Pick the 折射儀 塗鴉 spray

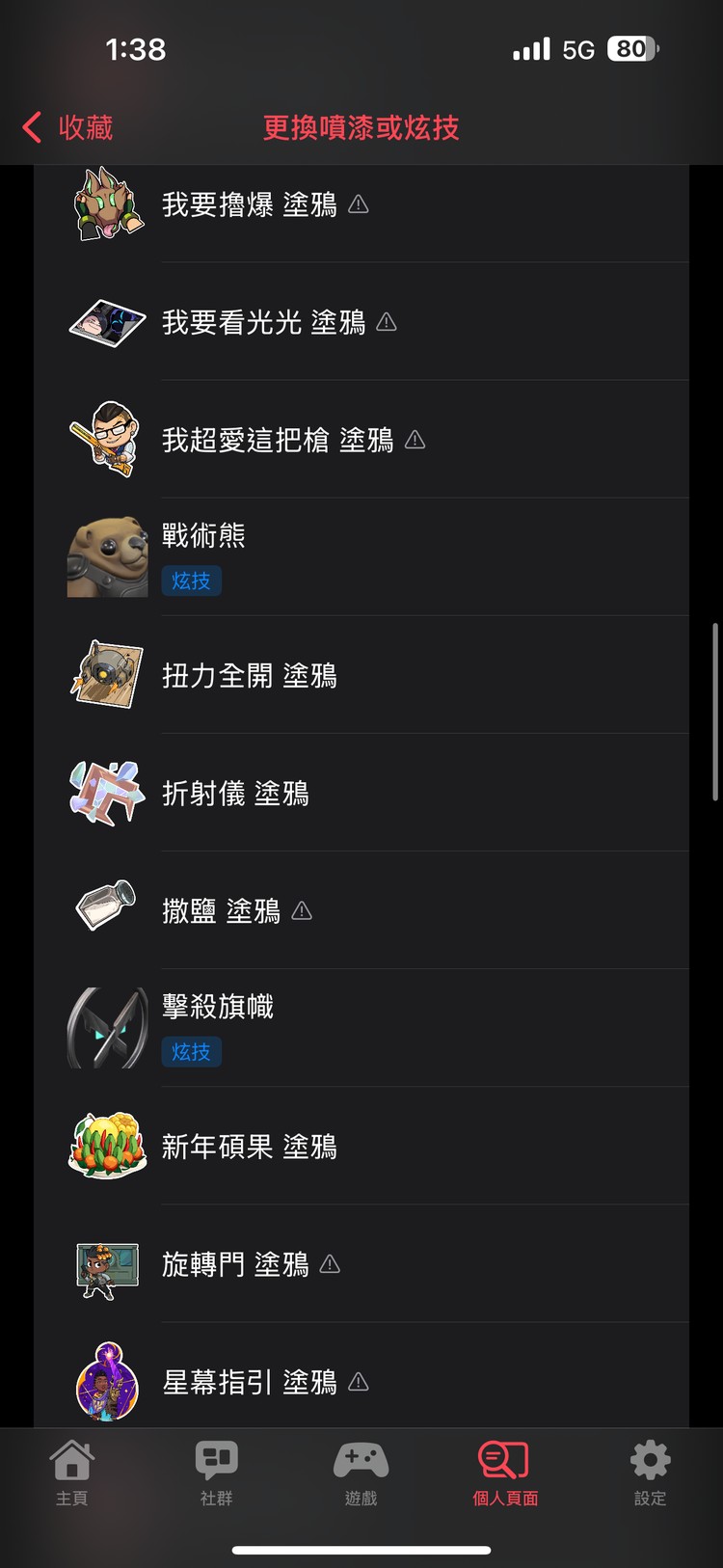(x=235, y=793)
